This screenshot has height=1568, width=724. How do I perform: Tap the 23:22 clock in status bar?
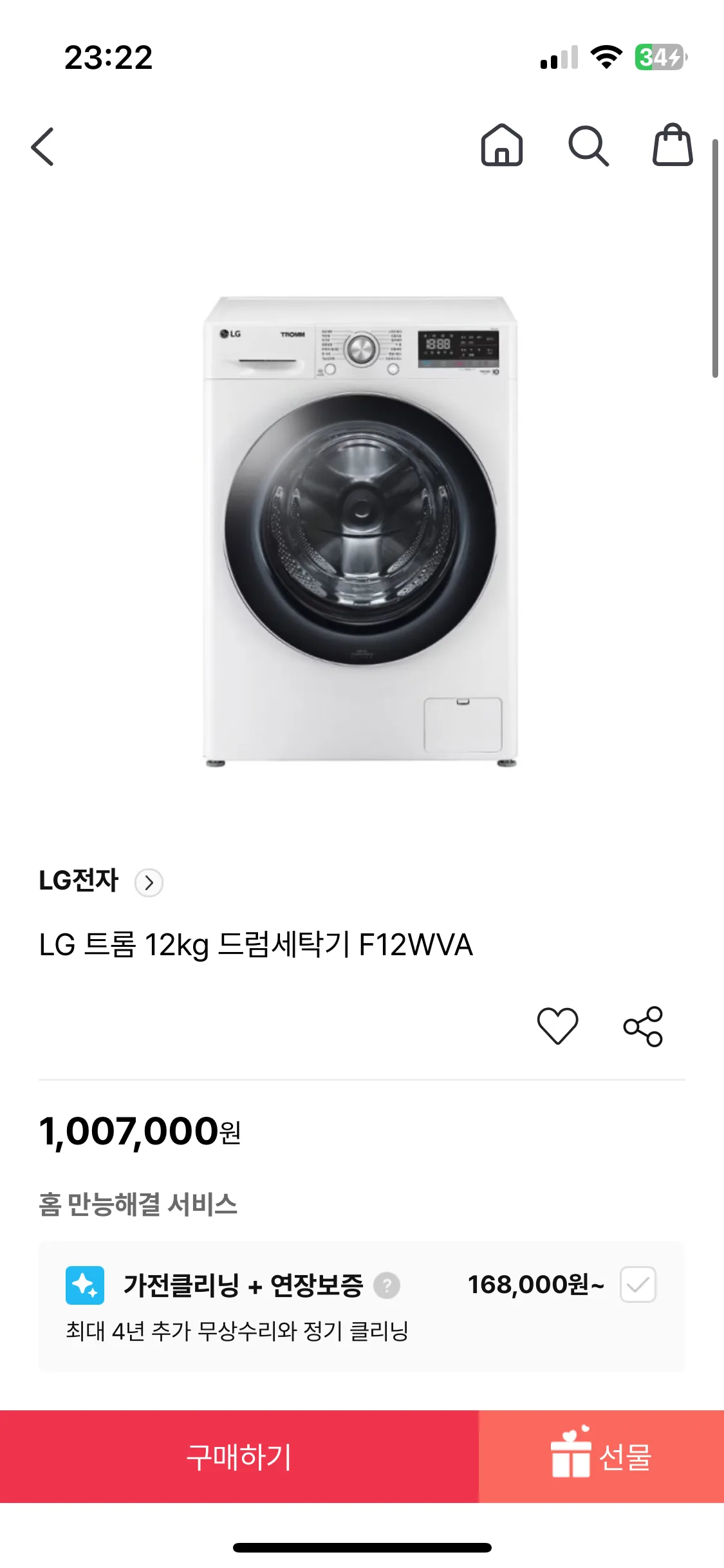tap(107, 57)
